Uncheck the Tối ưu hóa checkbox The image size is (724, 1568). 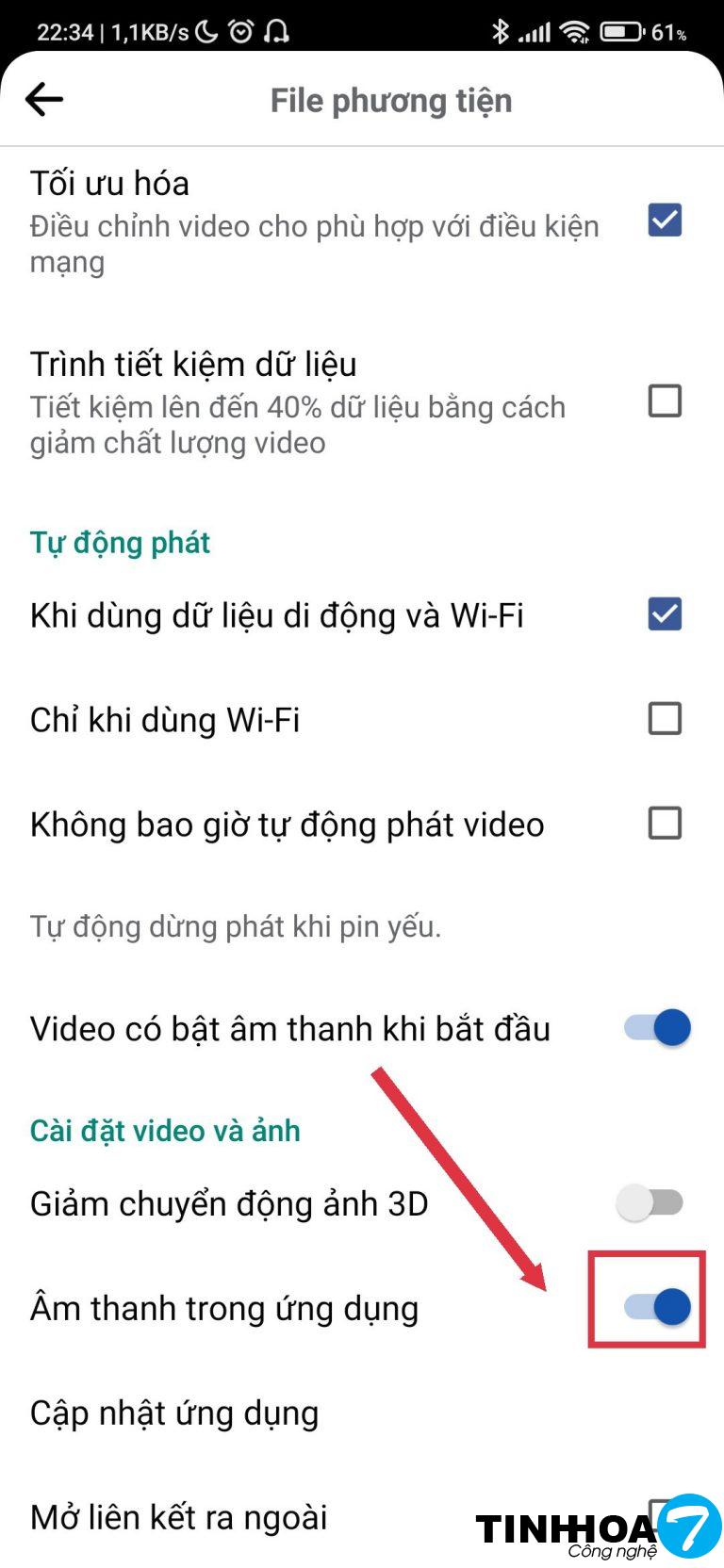click(665, 220)
